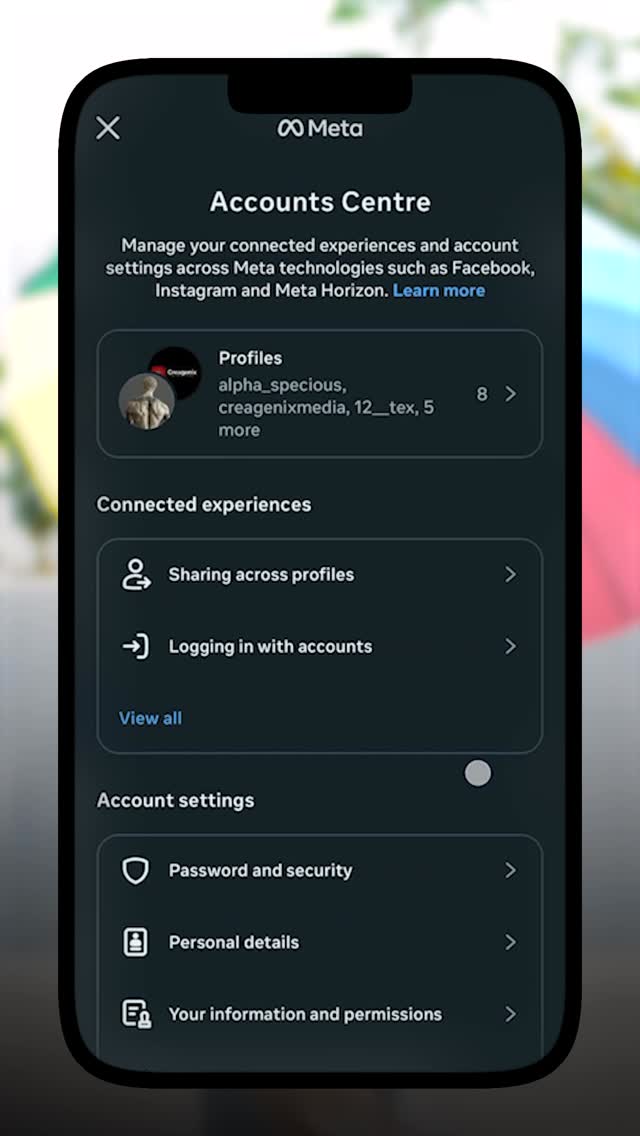Open Your information and permissions
Image resolution: width=640 pixels, height=1136 pixels.
coord(320,1014)
